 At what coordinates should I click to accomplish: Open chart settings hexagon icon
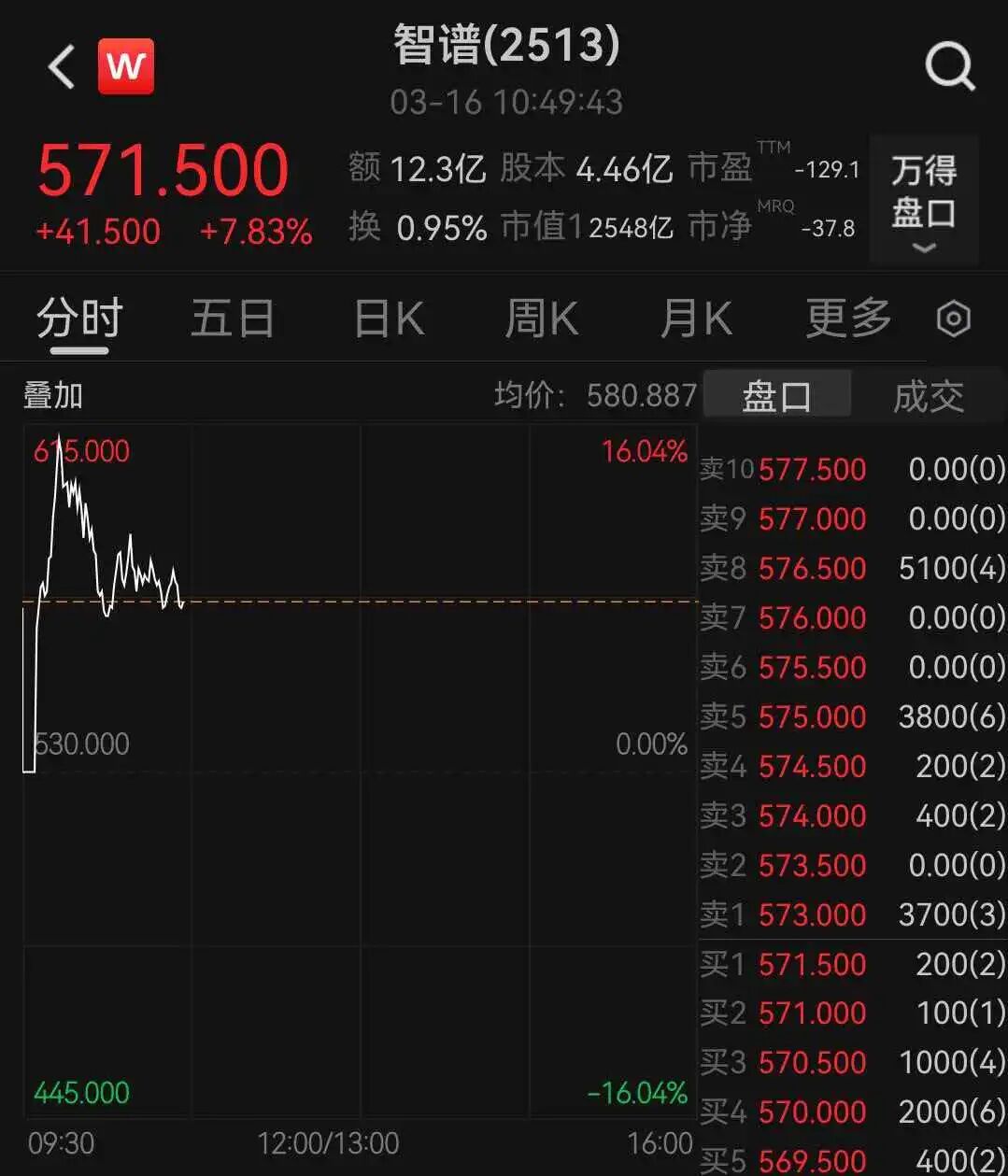point(953,319)
